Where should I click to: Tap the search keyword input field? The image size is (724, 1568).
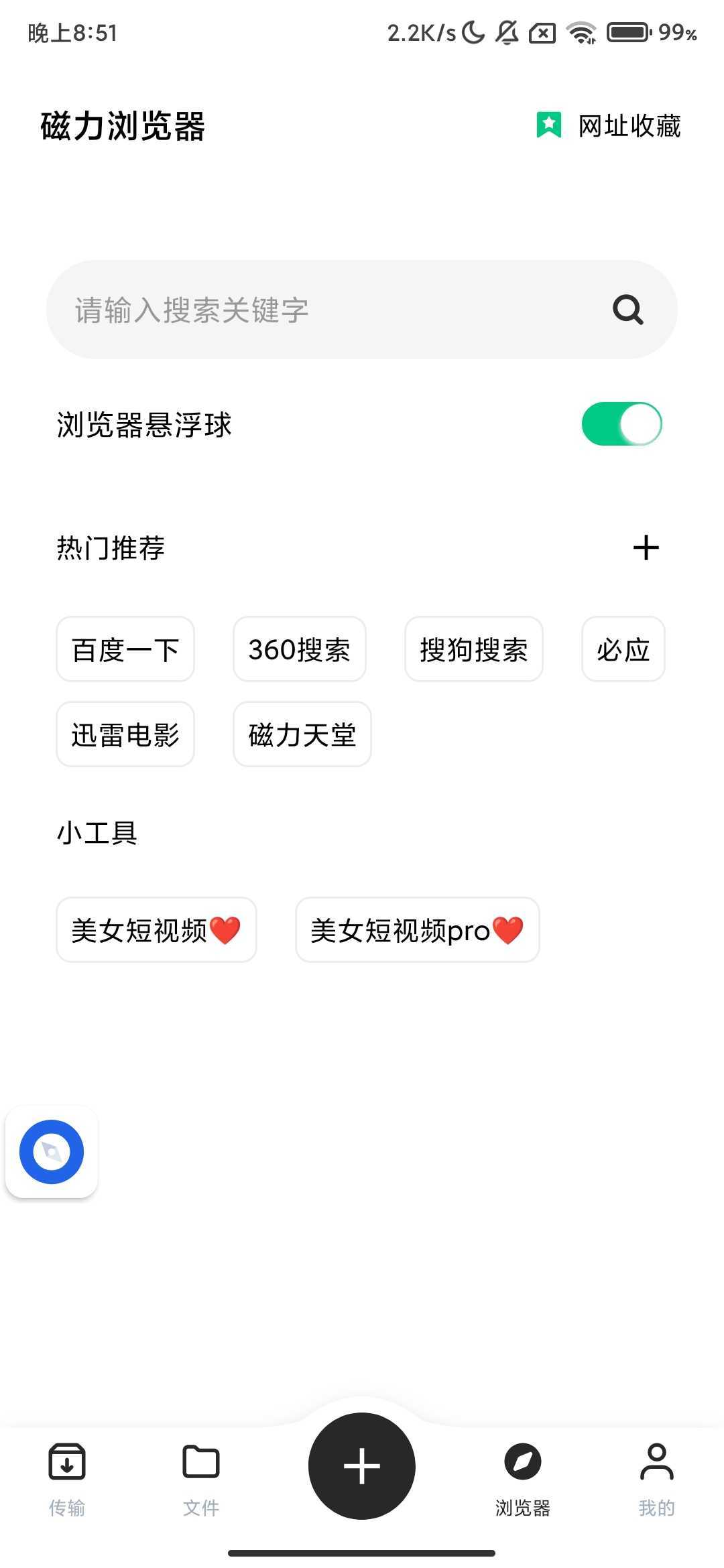(x=302, y=310)
